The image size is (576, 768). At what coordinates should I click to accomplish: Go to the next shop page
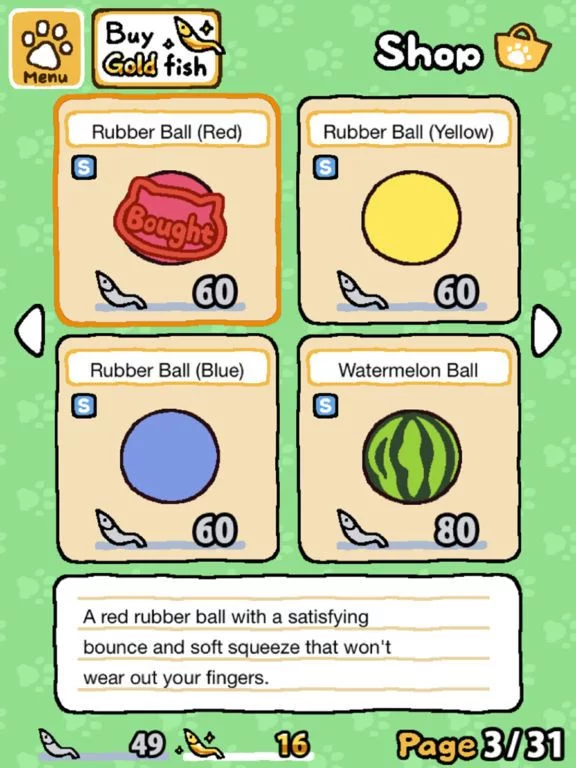(x=546, y=331)
